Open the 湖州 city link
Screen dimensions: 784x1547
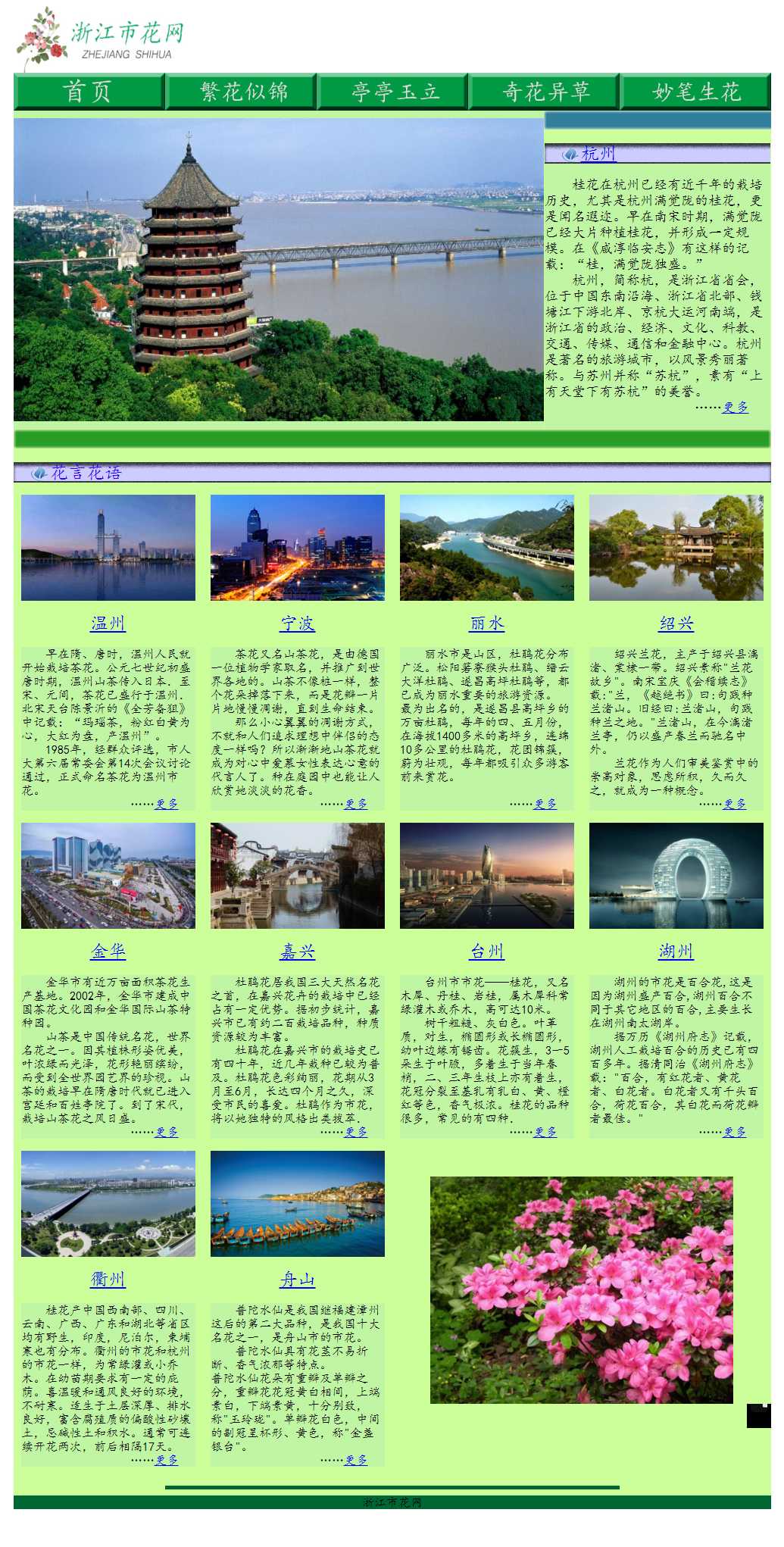click(x=676, y=952)
